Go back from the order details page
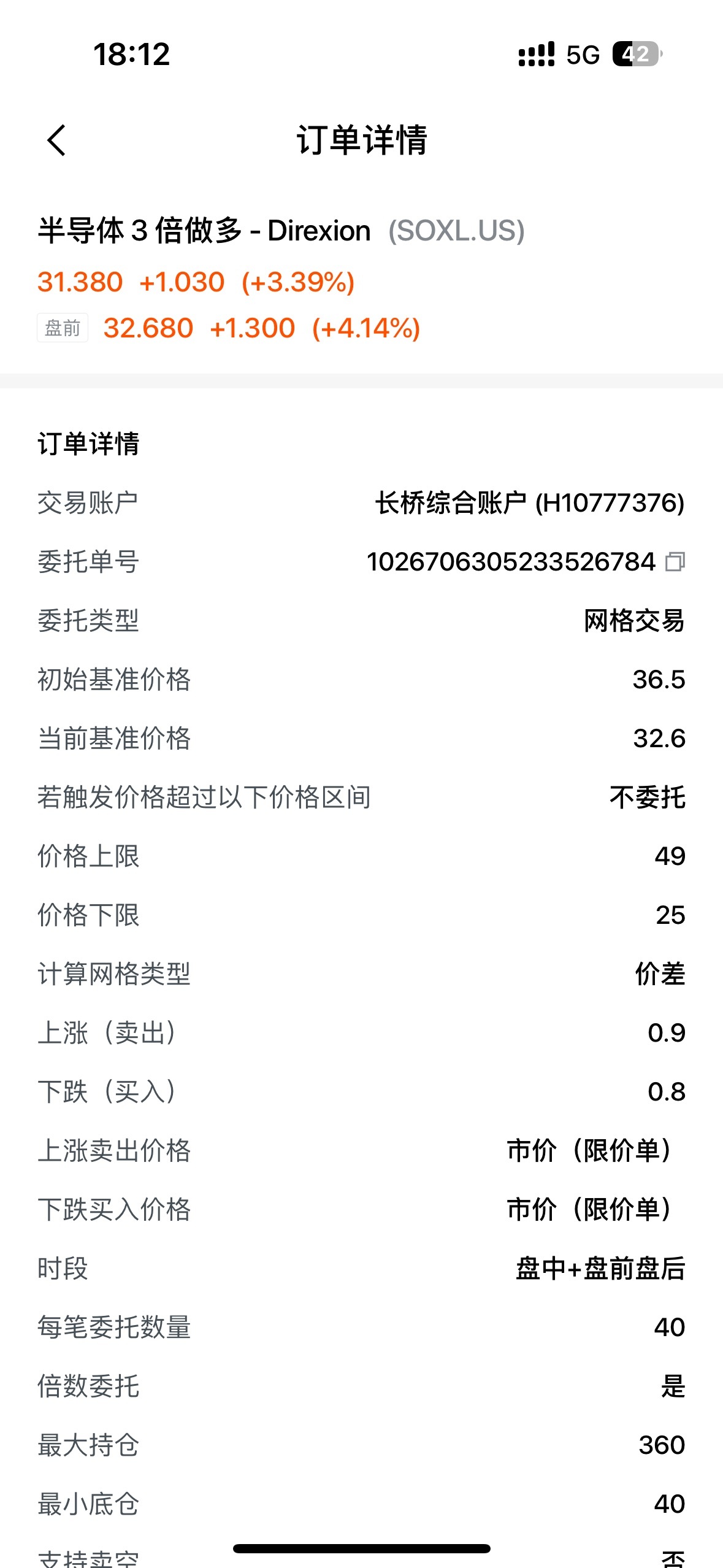Screen dimensions: 723x1568 point(56,140)
